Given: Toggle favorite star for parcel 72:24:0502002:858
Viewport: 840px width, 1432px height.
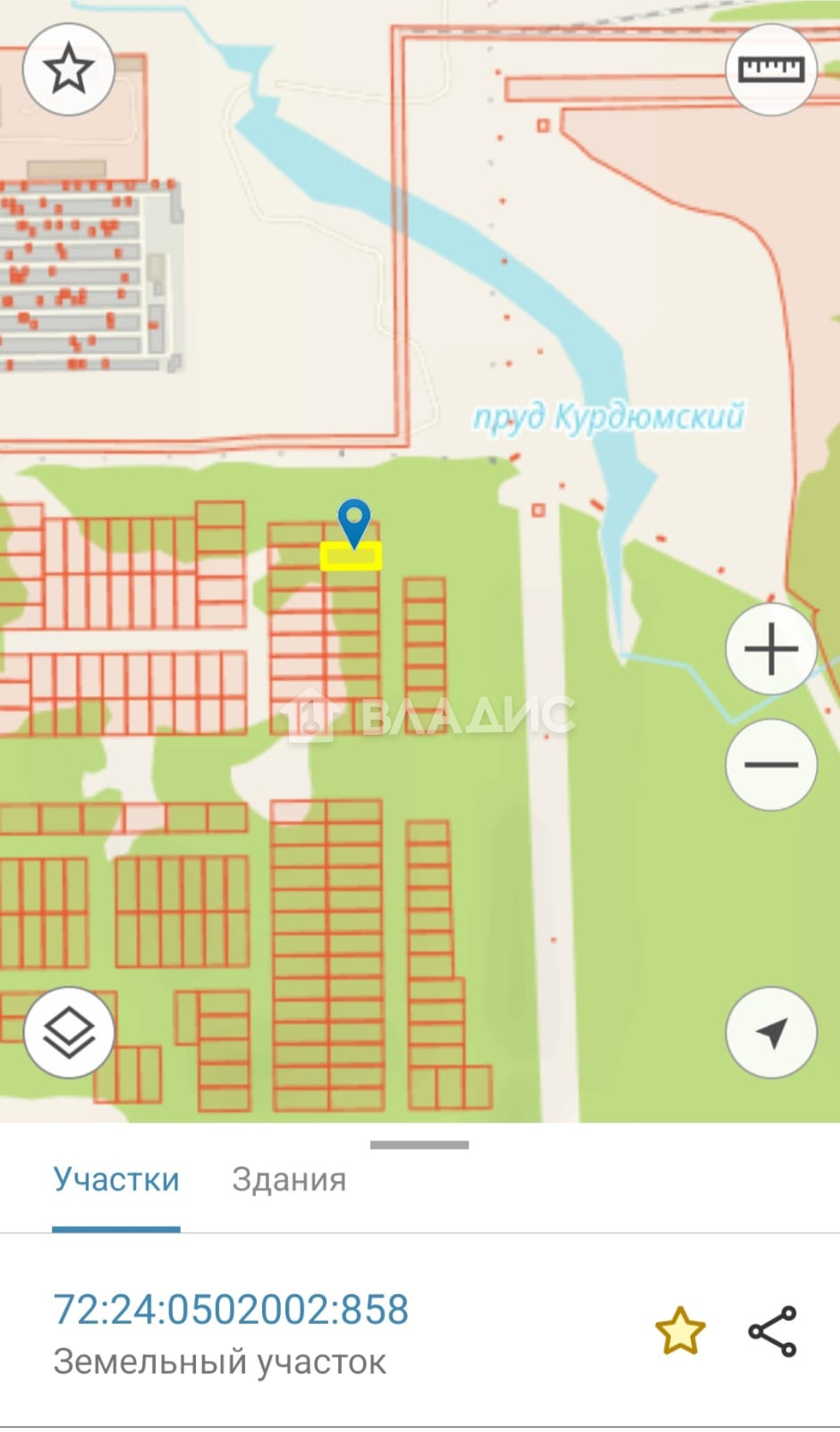Looking at the screenshot, I should click(x=681, y=1331).
